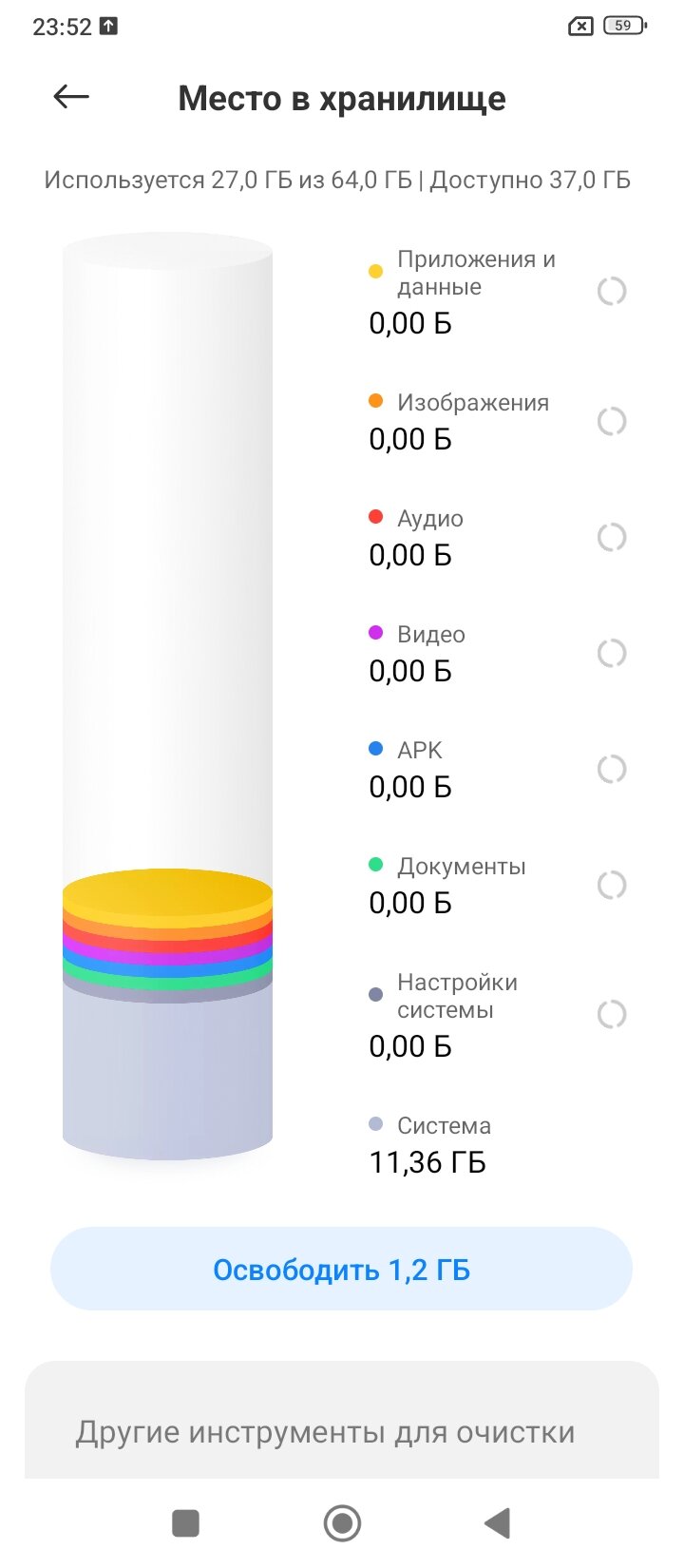Tap the system home button

point(342,1523)
